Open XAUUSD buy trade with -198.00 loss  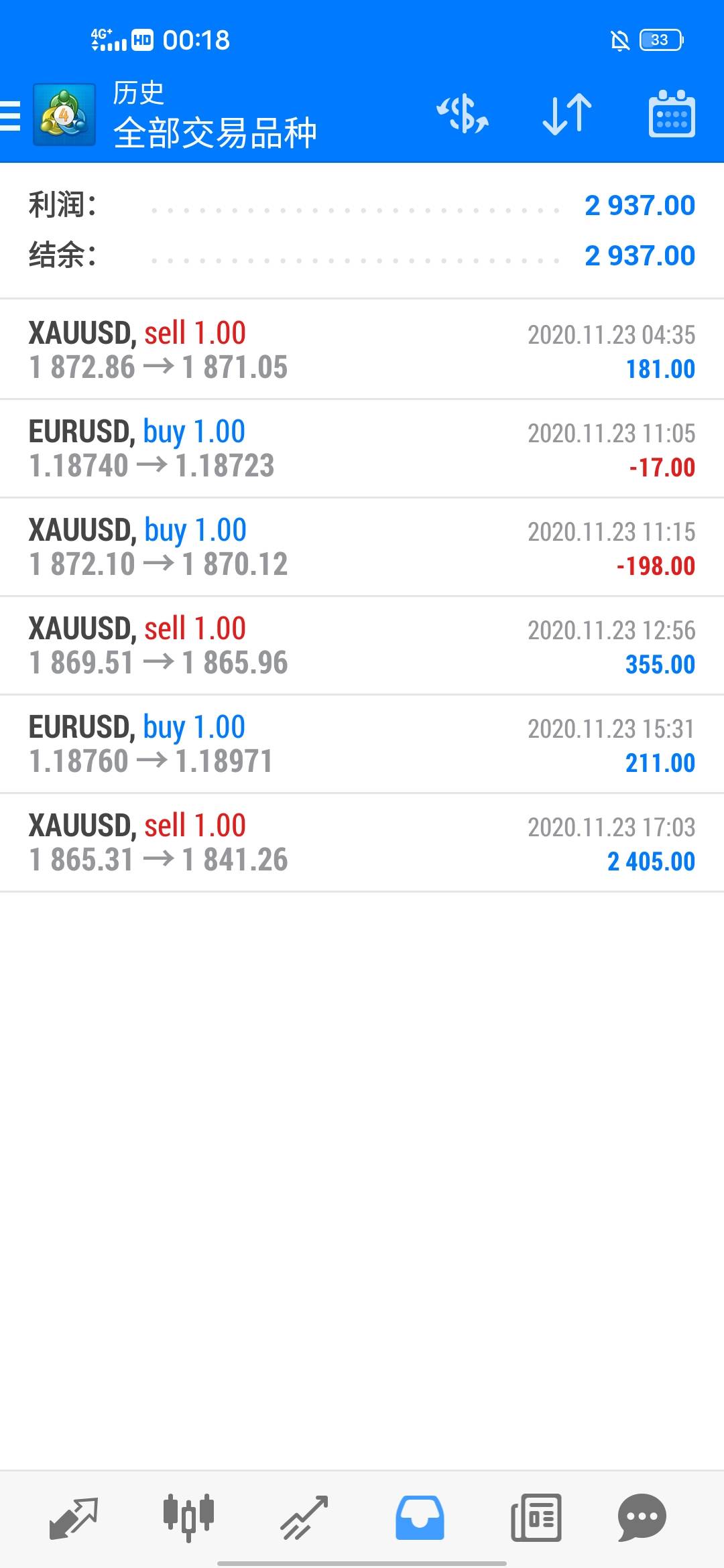pos(362,547)
